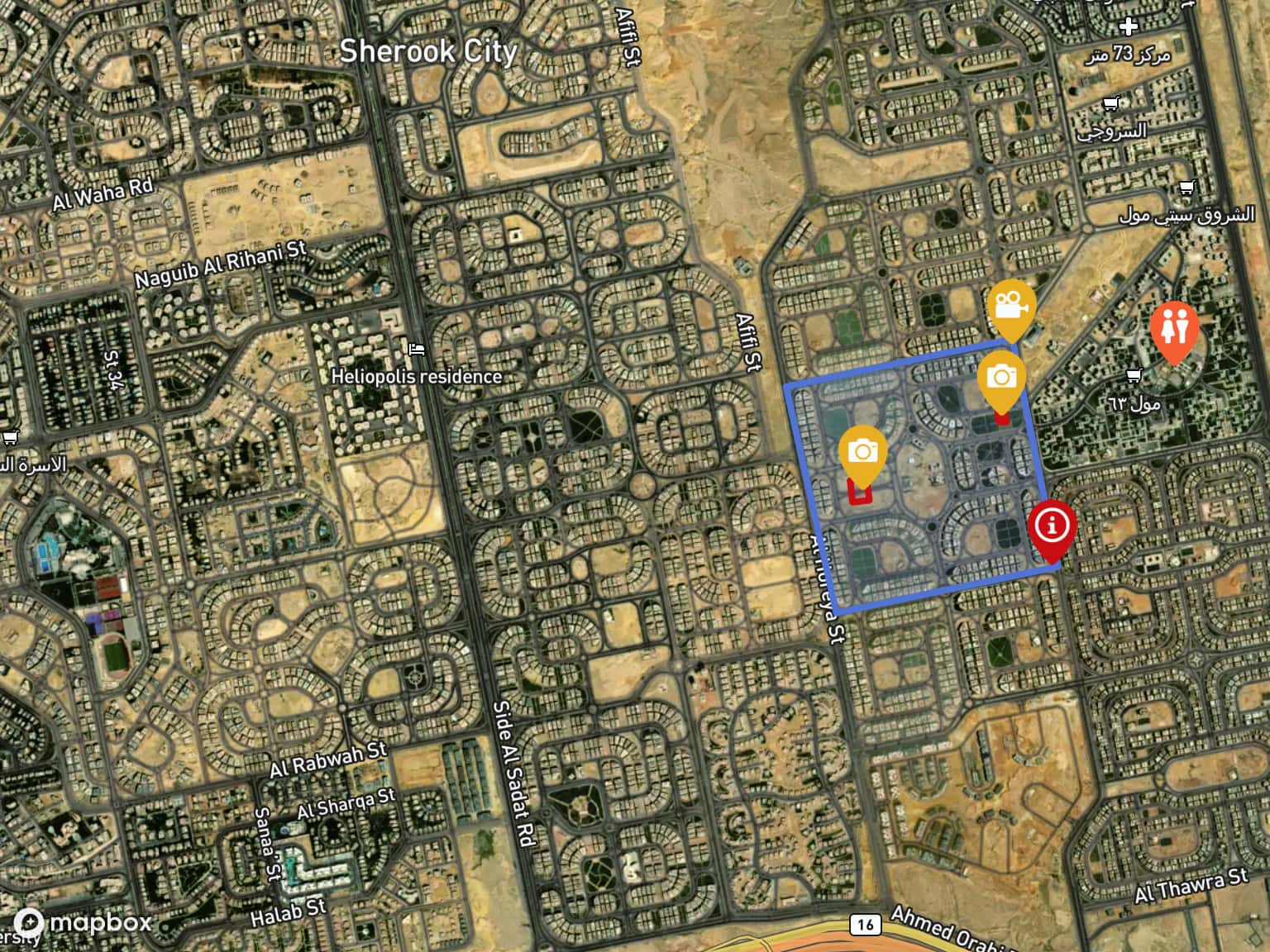Open the photo marker beside the video marker
The height and width of the screenshot is (952, 1270).
click(x=1001, y=378)
